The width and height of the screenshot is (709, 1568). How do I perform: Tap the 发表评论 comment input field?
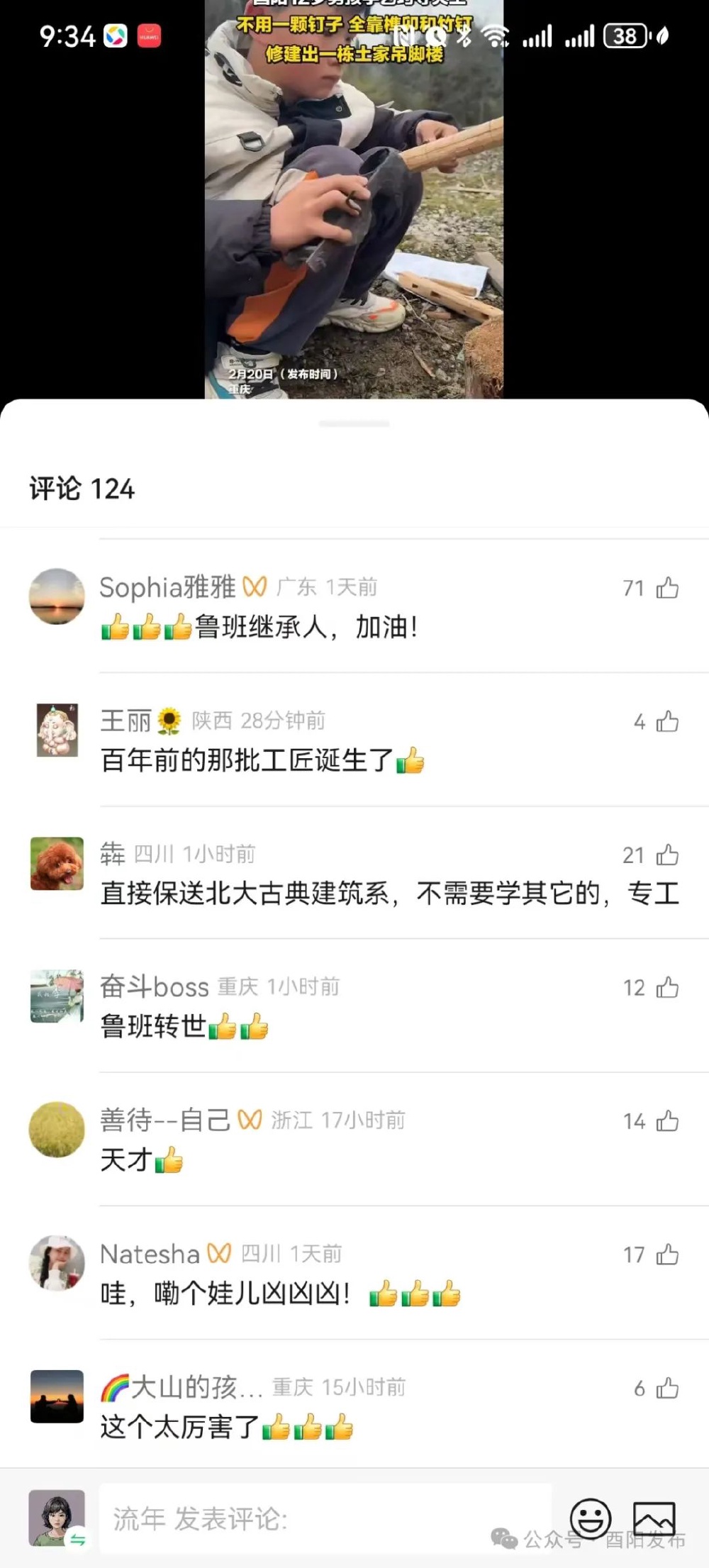pos(325,1518)
